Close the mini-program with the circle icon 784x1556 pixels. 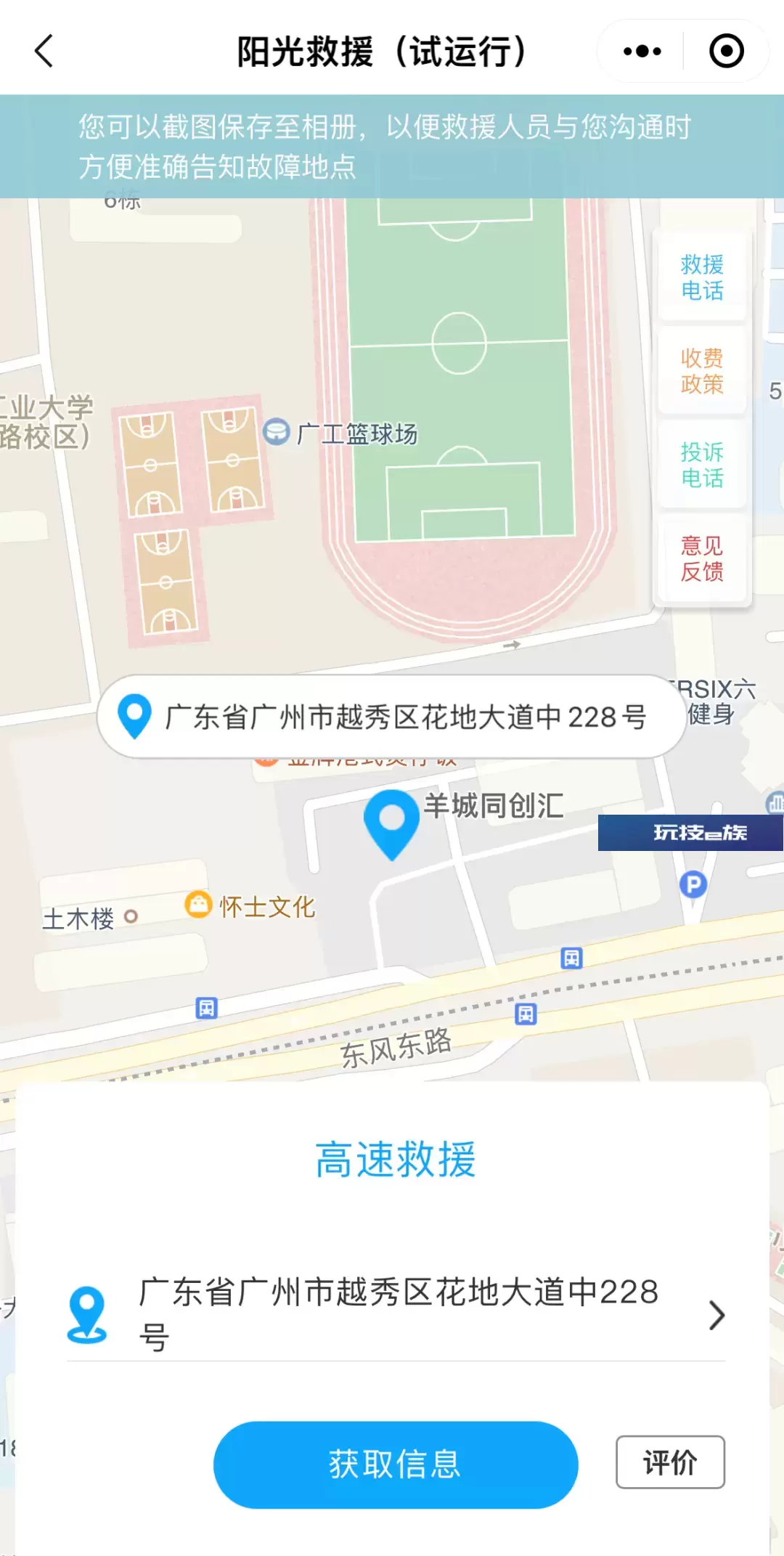(726, 52)
